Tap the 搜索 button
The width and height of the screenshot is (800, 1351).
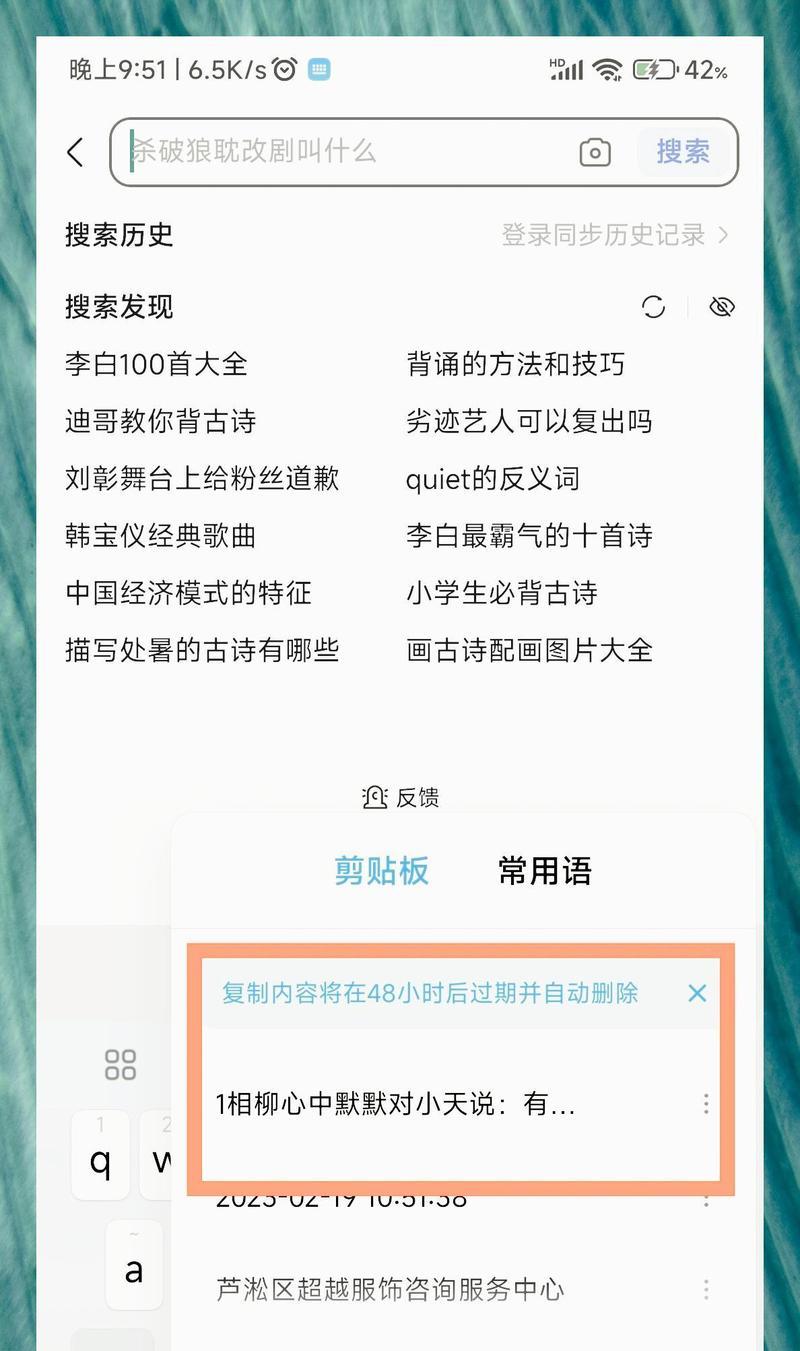tap(683, 152)
